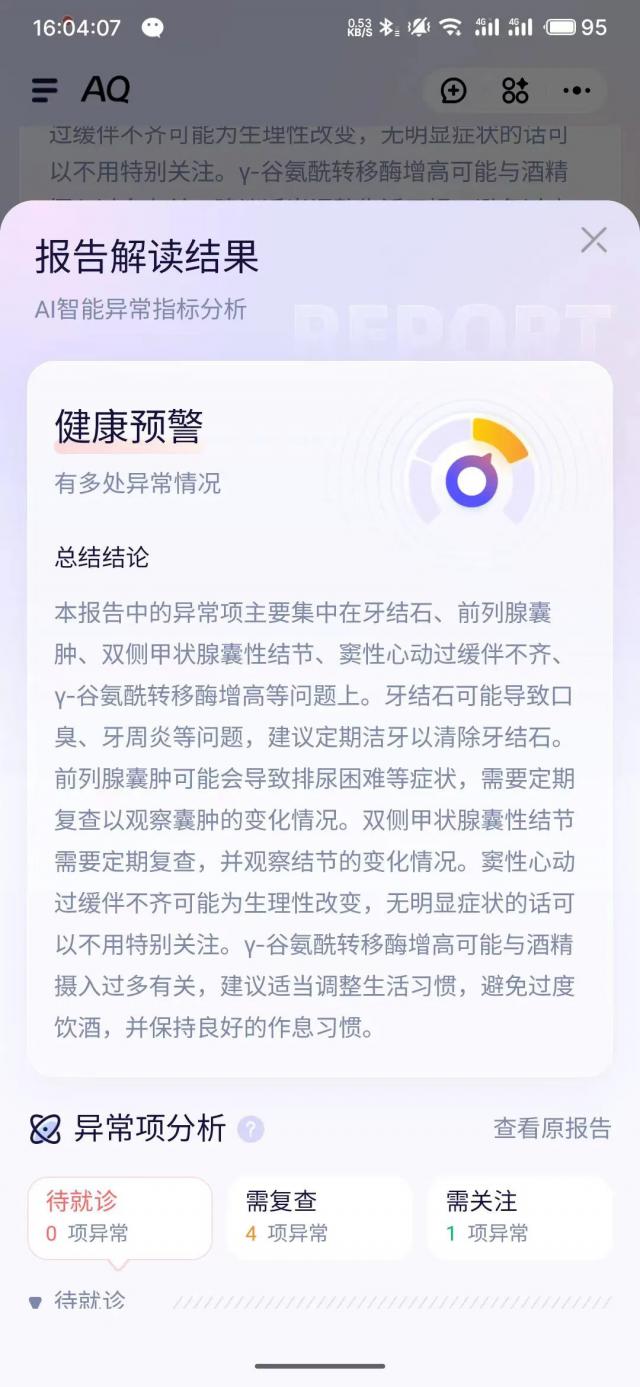Tap the help icon beside 异常项分析
This screenshot has height=1387, width=640.
pyautogui.click(x=251, y=1130)
